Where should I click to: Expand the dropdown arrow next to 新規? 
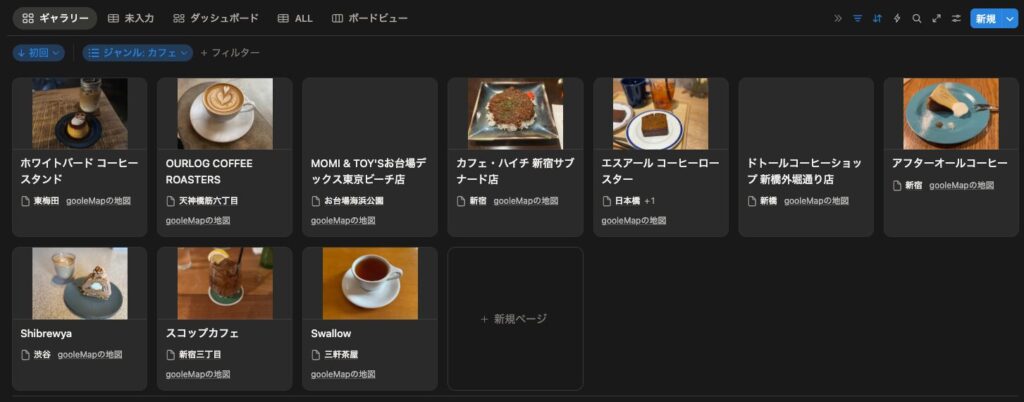click(1010, 18)
